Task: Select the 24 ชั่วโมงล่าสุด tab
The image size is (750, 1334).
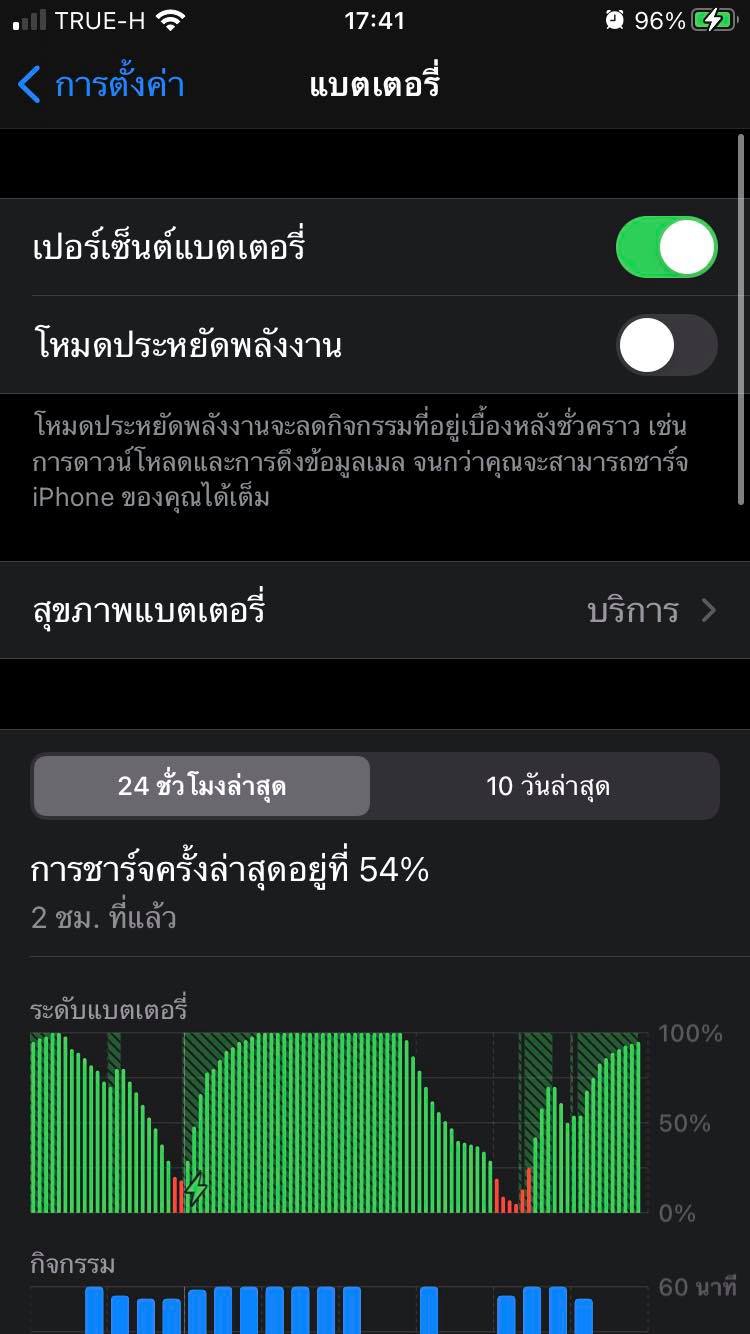Action: pos(202,786)
